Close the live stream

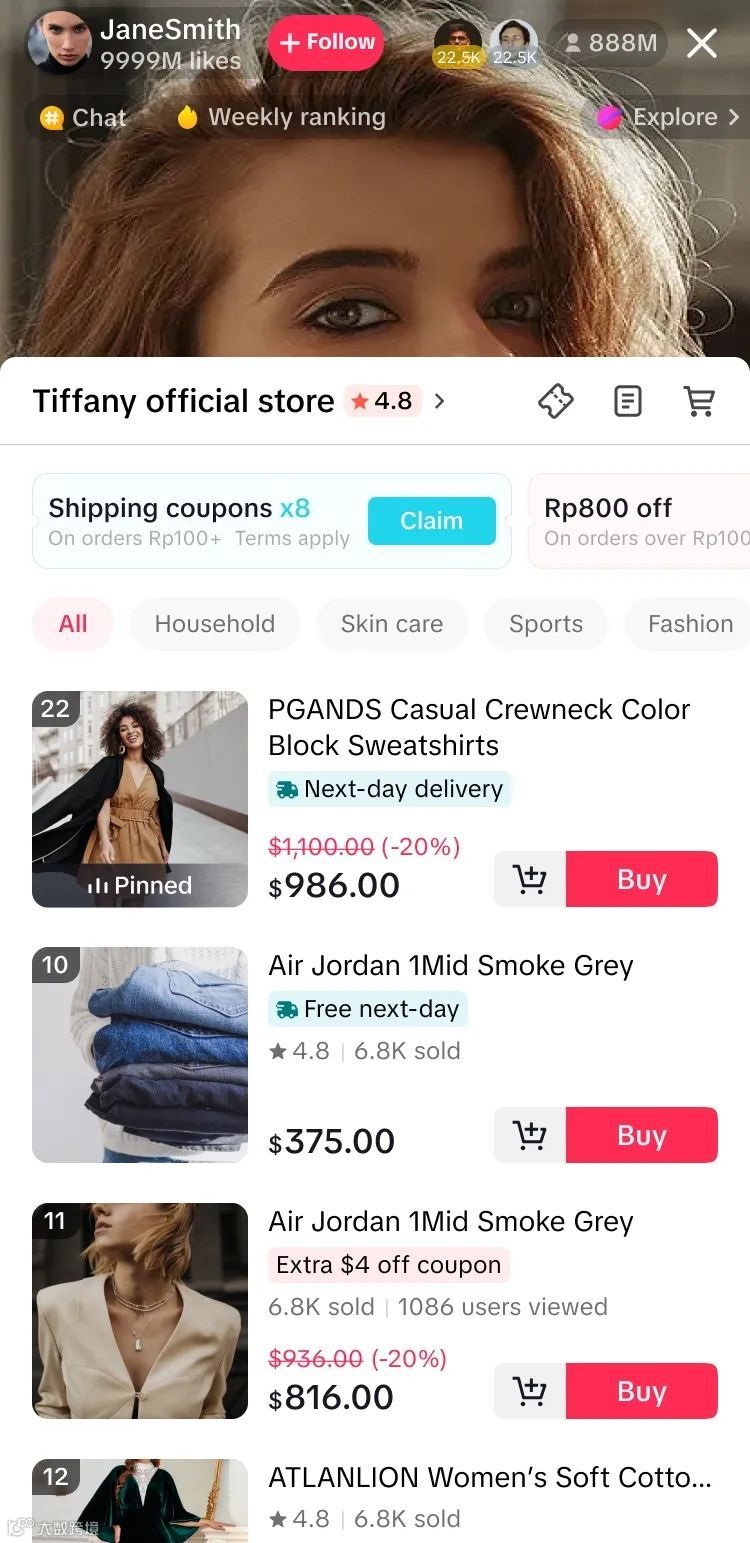click(x=702, y=43)
